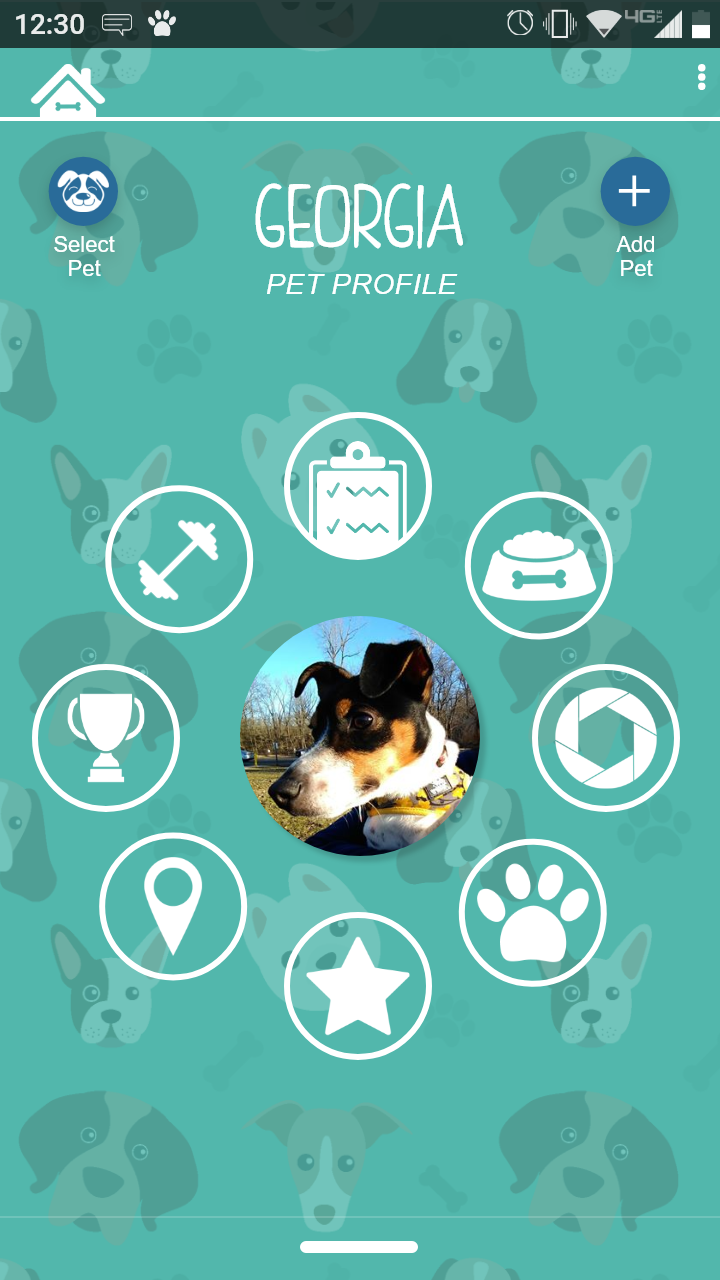Open the food bowl icon
The height and width of the screenshot is (1280, 720).
pyautogui.click(x=538, y=565)
